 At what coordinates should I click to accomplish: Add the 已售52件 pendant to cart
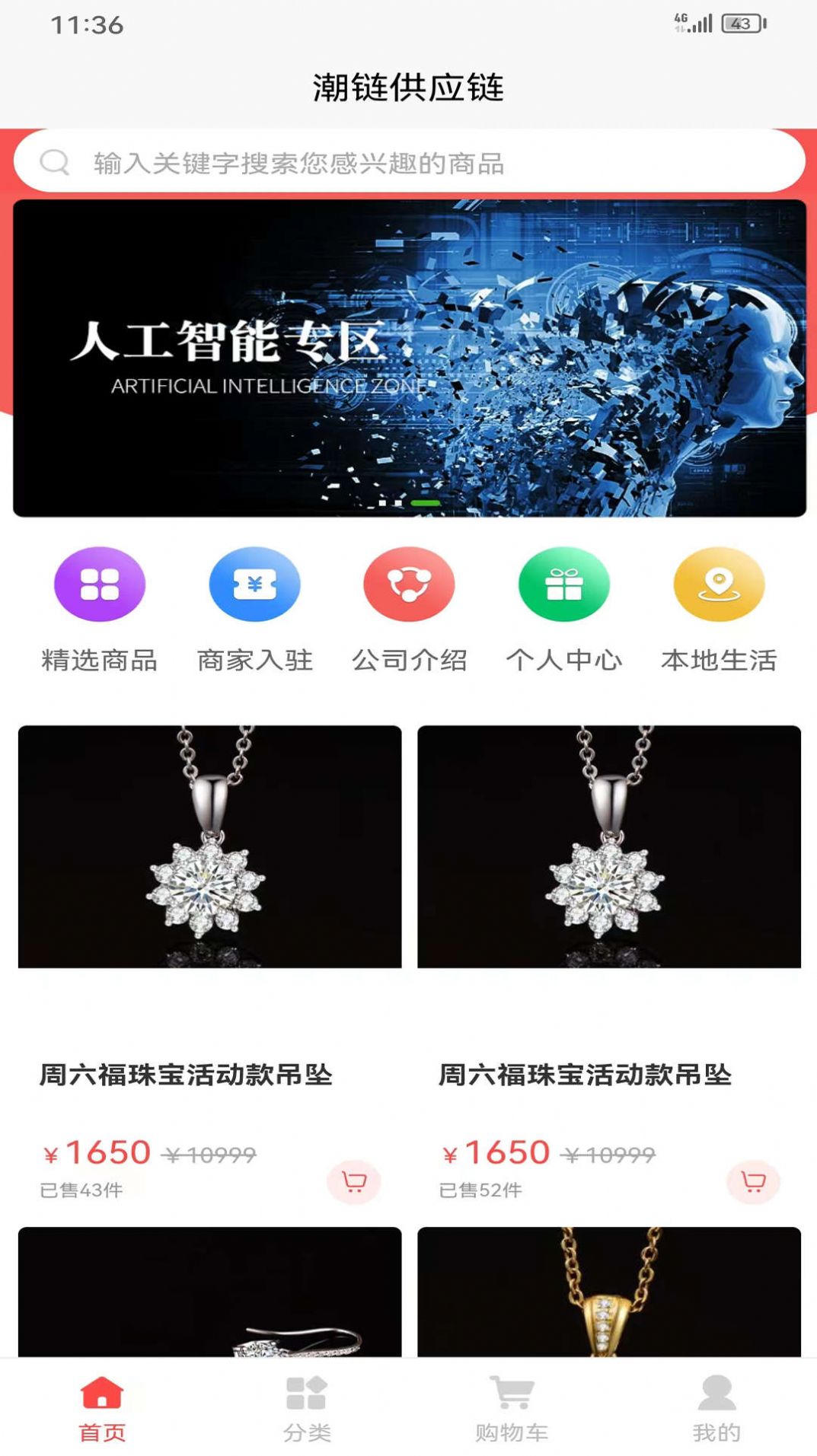coord(753,1182)
